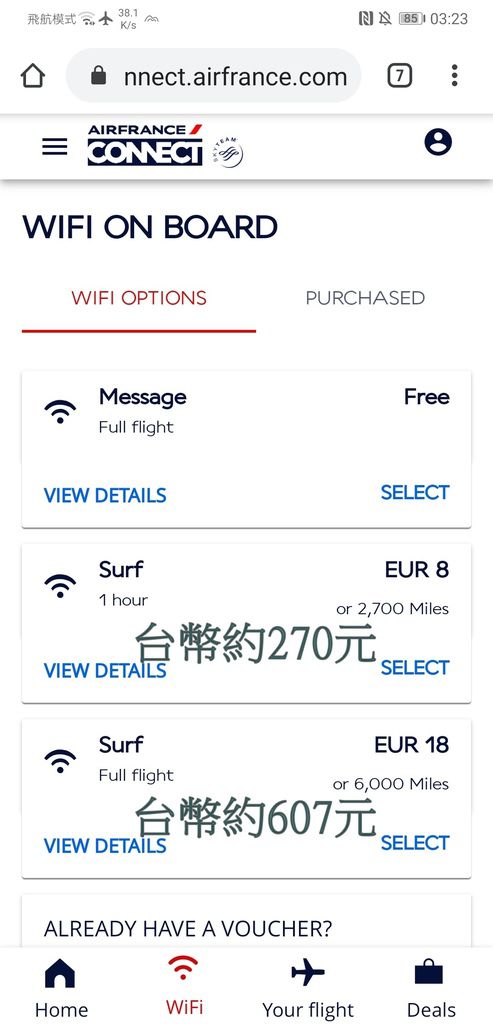Select the Surf 1 hour EUR 8 pass
493x1024 pixels.
point(415,667)
